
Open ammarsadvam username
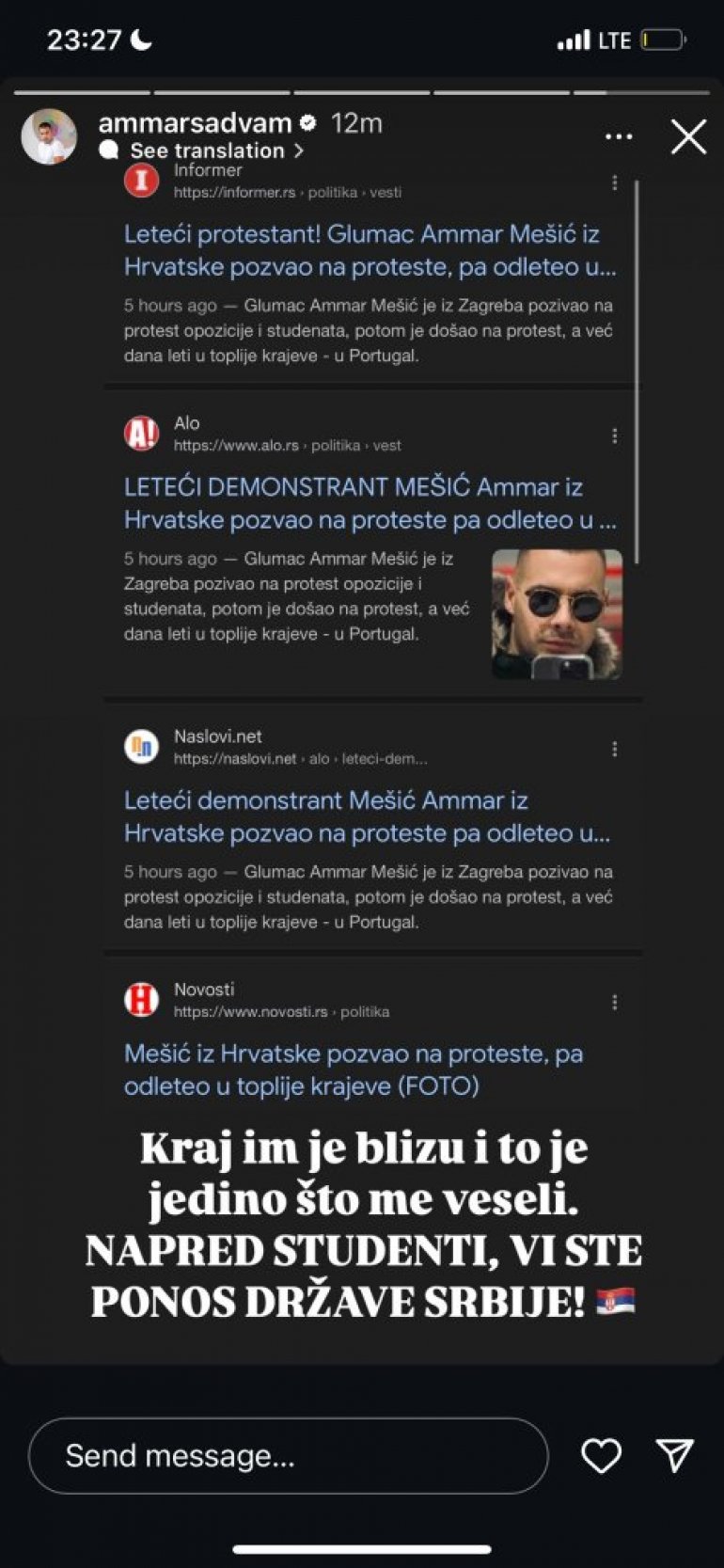(195, 123)
